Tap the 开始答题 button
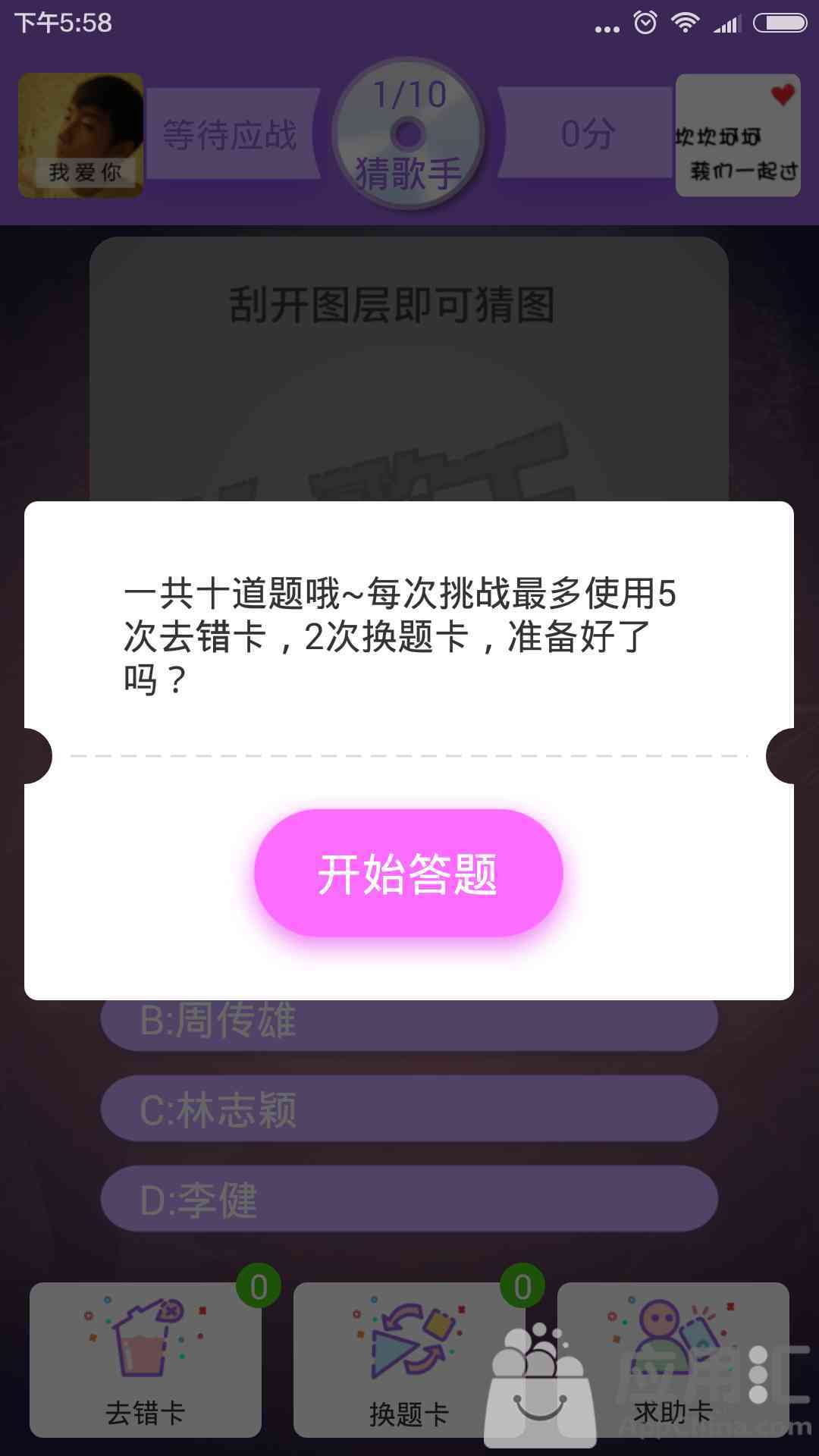819x1456 pixels. point(408,874)
